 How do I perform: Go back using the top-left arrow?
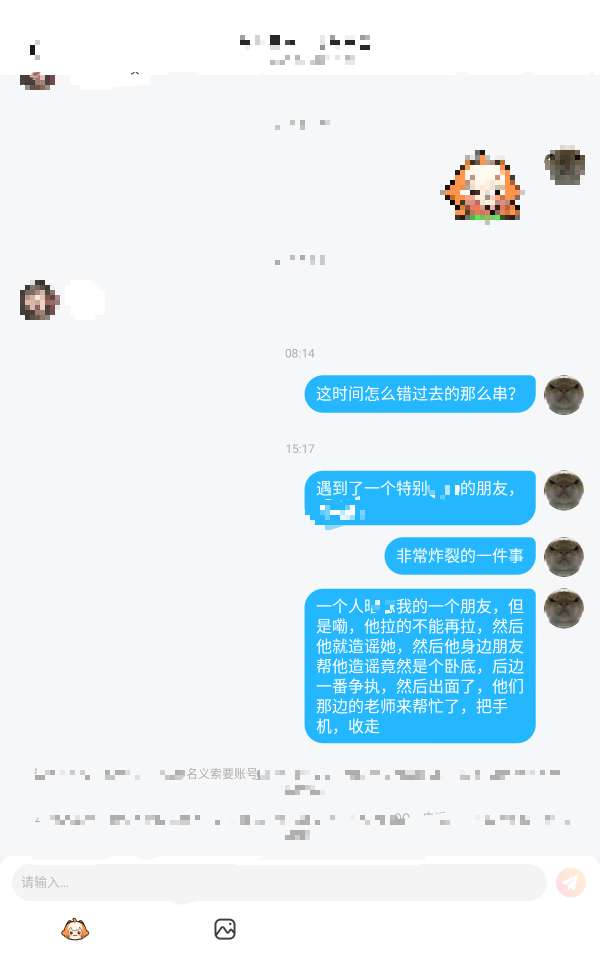[x=35, y=48]
